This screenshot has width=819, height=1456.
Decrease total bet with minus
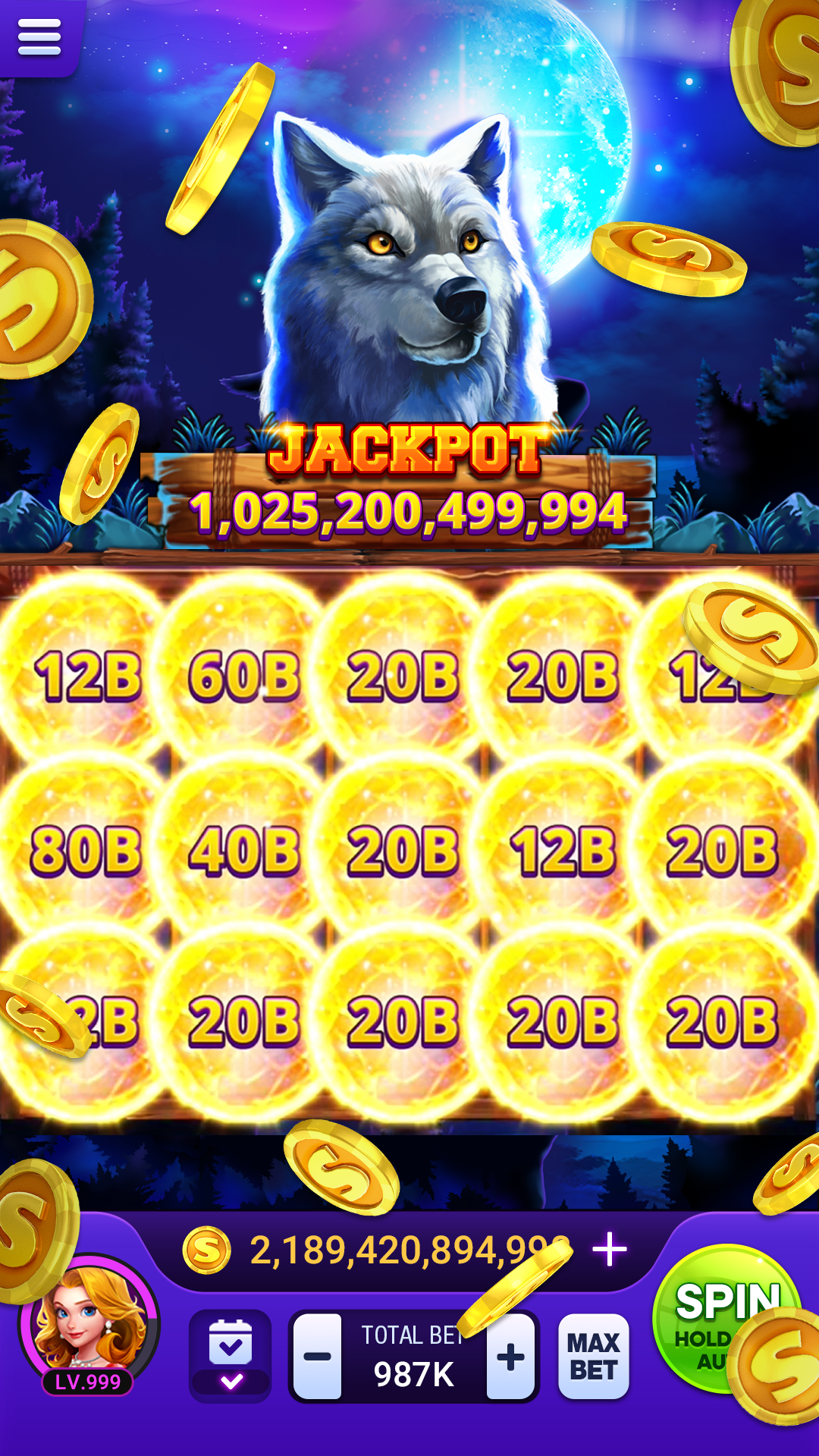317,1357
